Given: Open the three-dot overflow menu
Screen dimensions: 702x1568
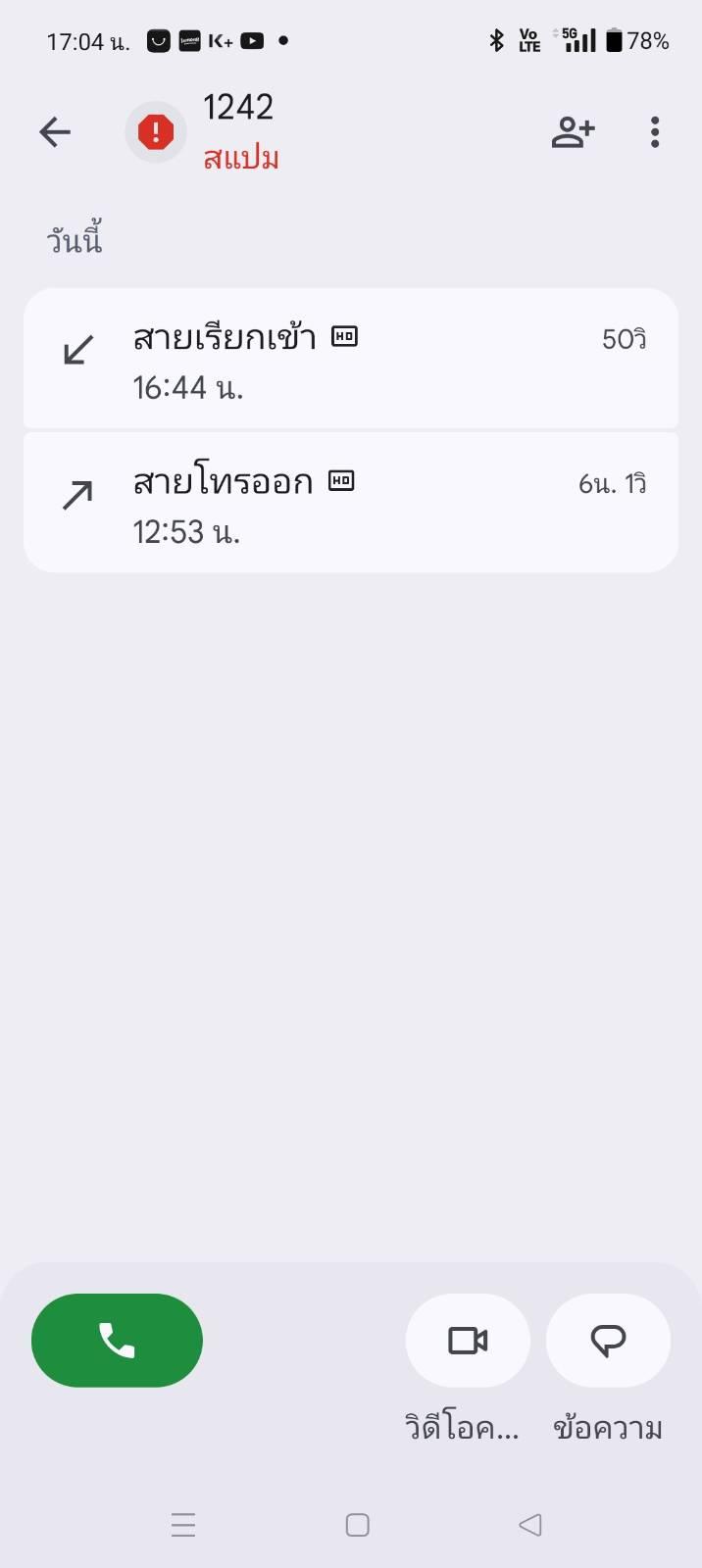Looking at the screenshot, I should (655, 132).
